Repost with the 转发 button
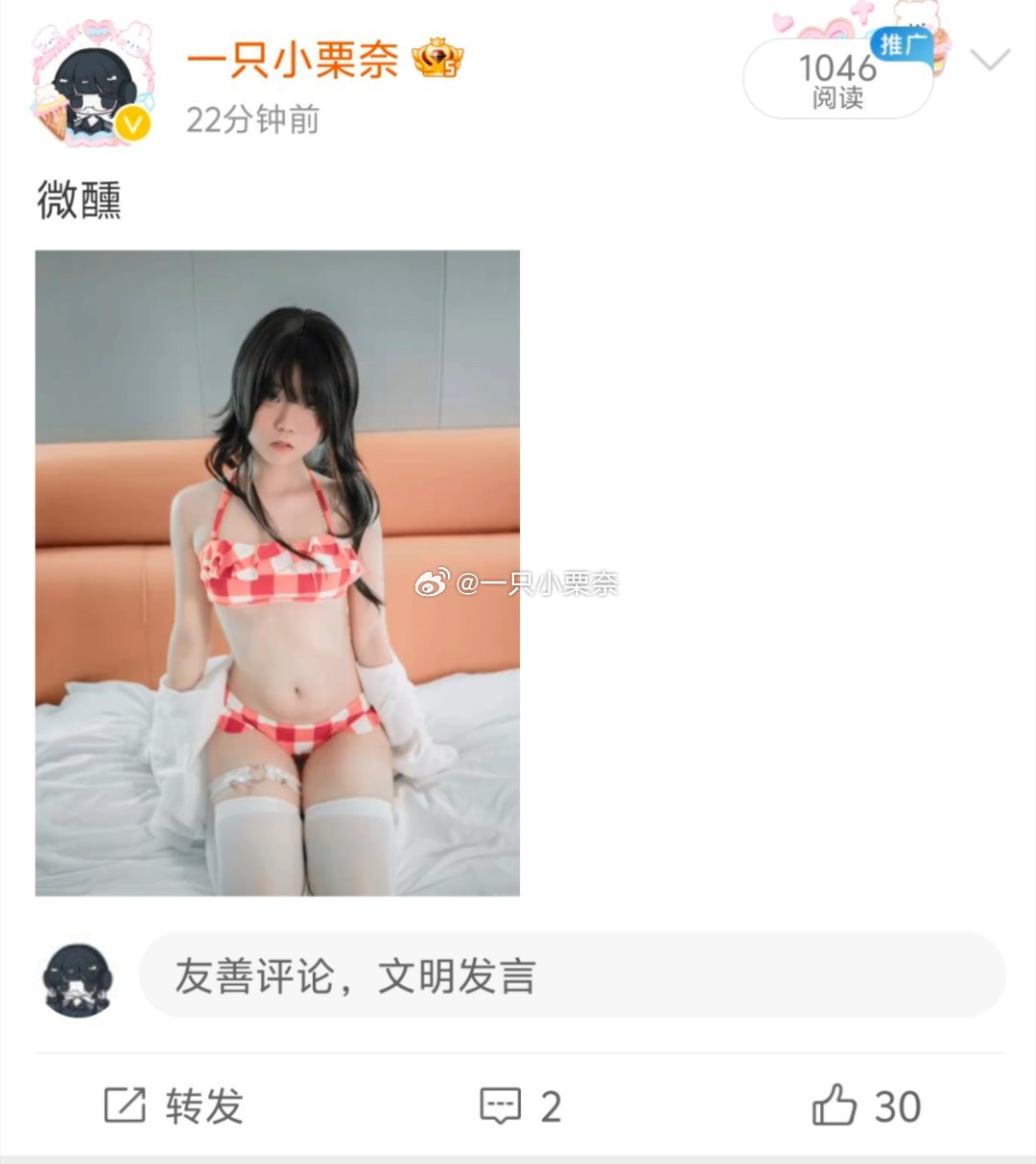Viewport: 1036px width, 1164px height. tap(174, 1106)
